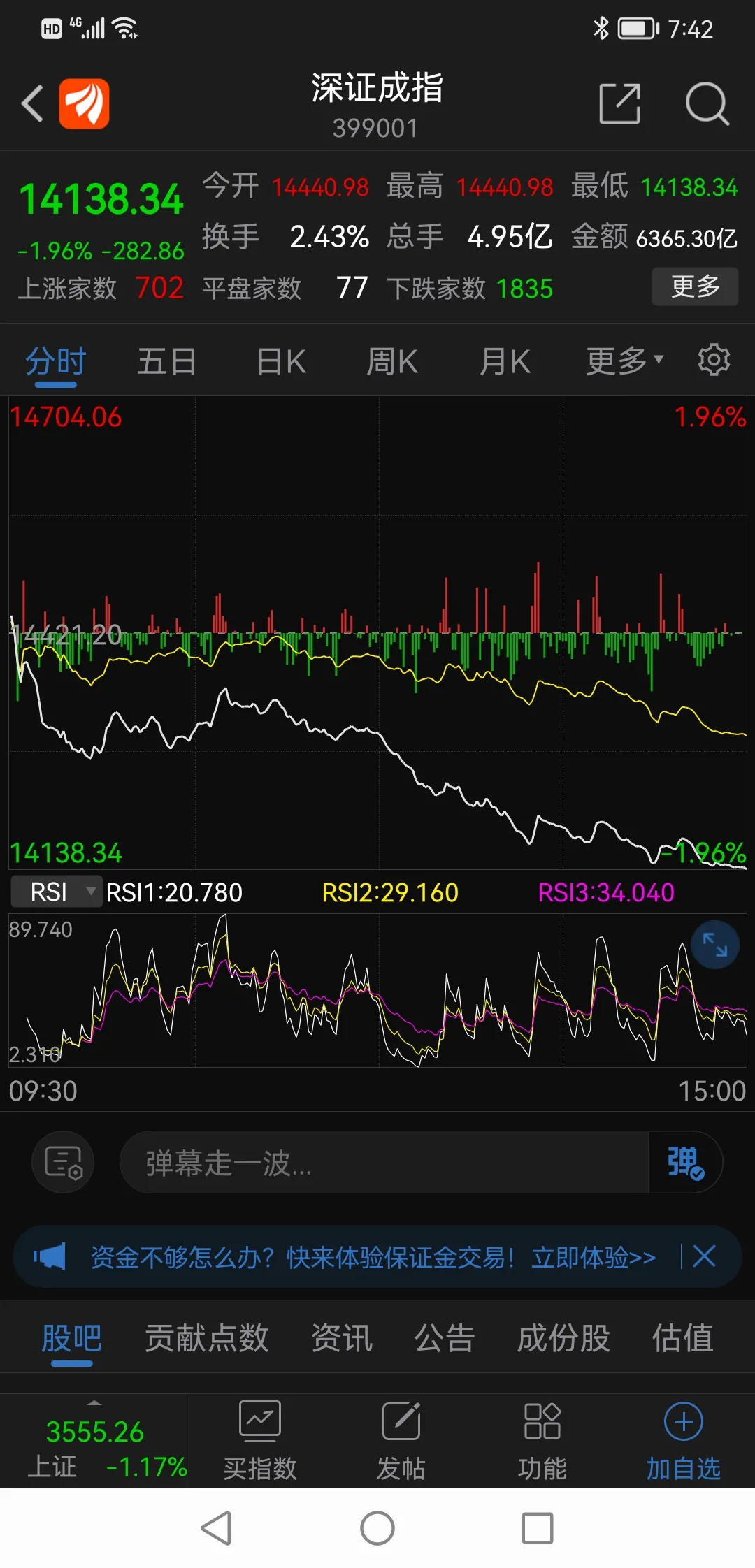755x1568 pixels.
Task: Dismiss the 保证金交易 banner
Action: [704, 1256]
